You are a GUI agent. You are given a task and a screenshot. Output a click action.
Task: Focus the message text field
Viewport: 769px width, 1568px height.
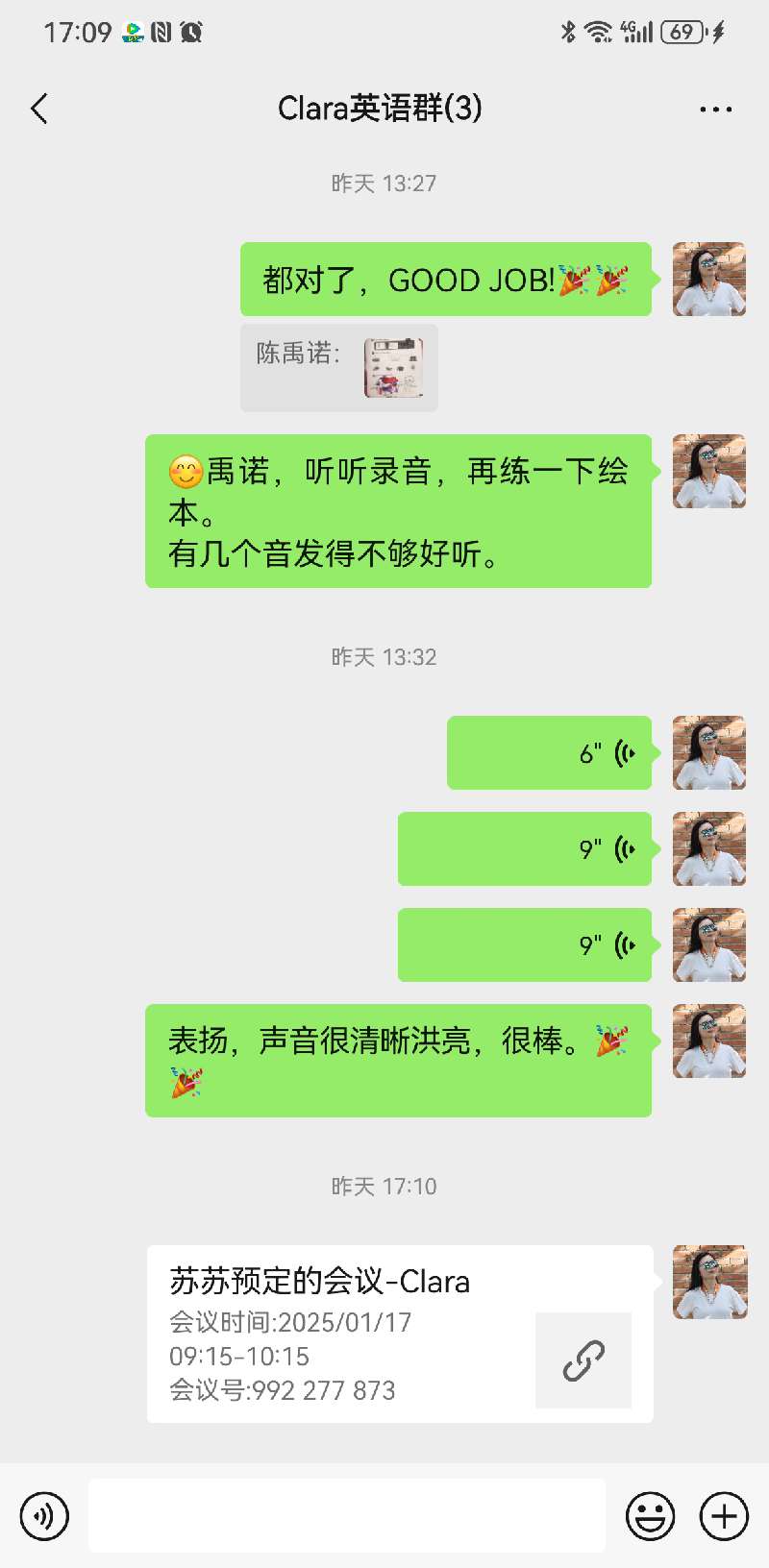(346, 1515)
